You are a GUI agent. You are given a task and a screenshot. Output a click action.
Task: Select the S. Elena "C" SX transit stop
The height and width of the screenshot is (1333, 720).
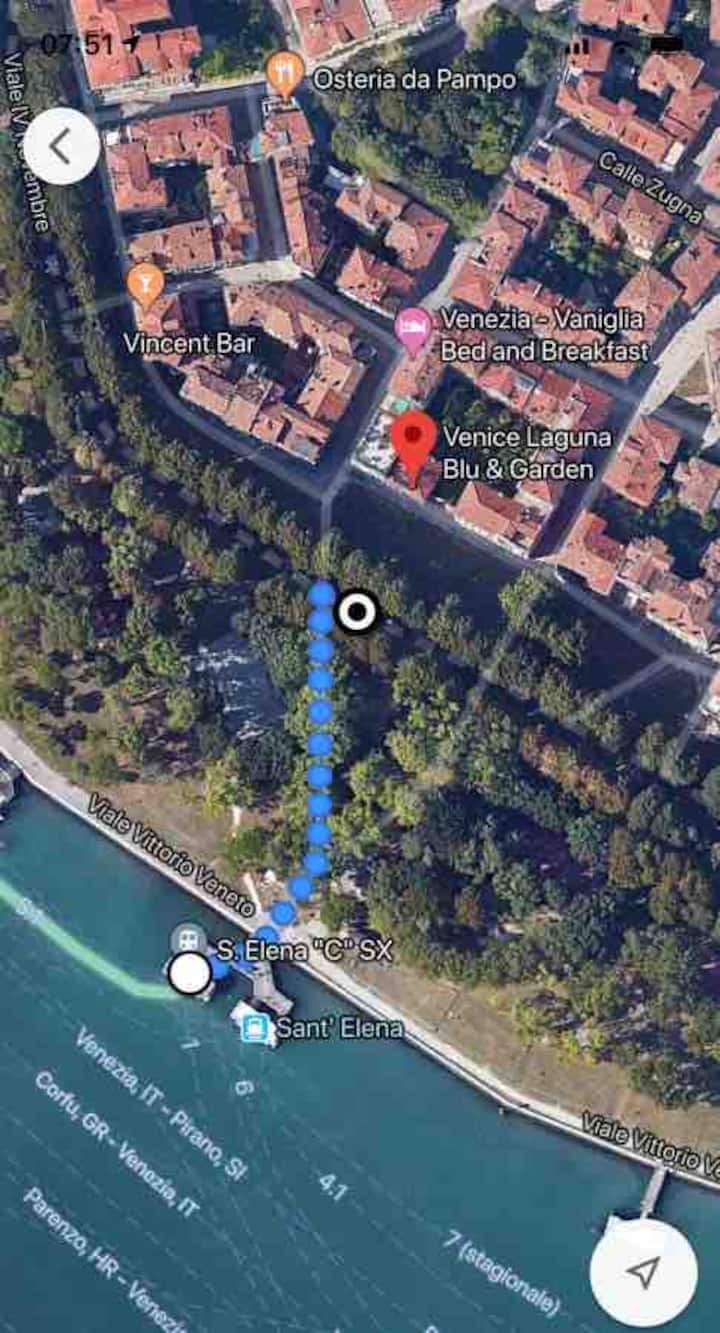pos(188,940)
